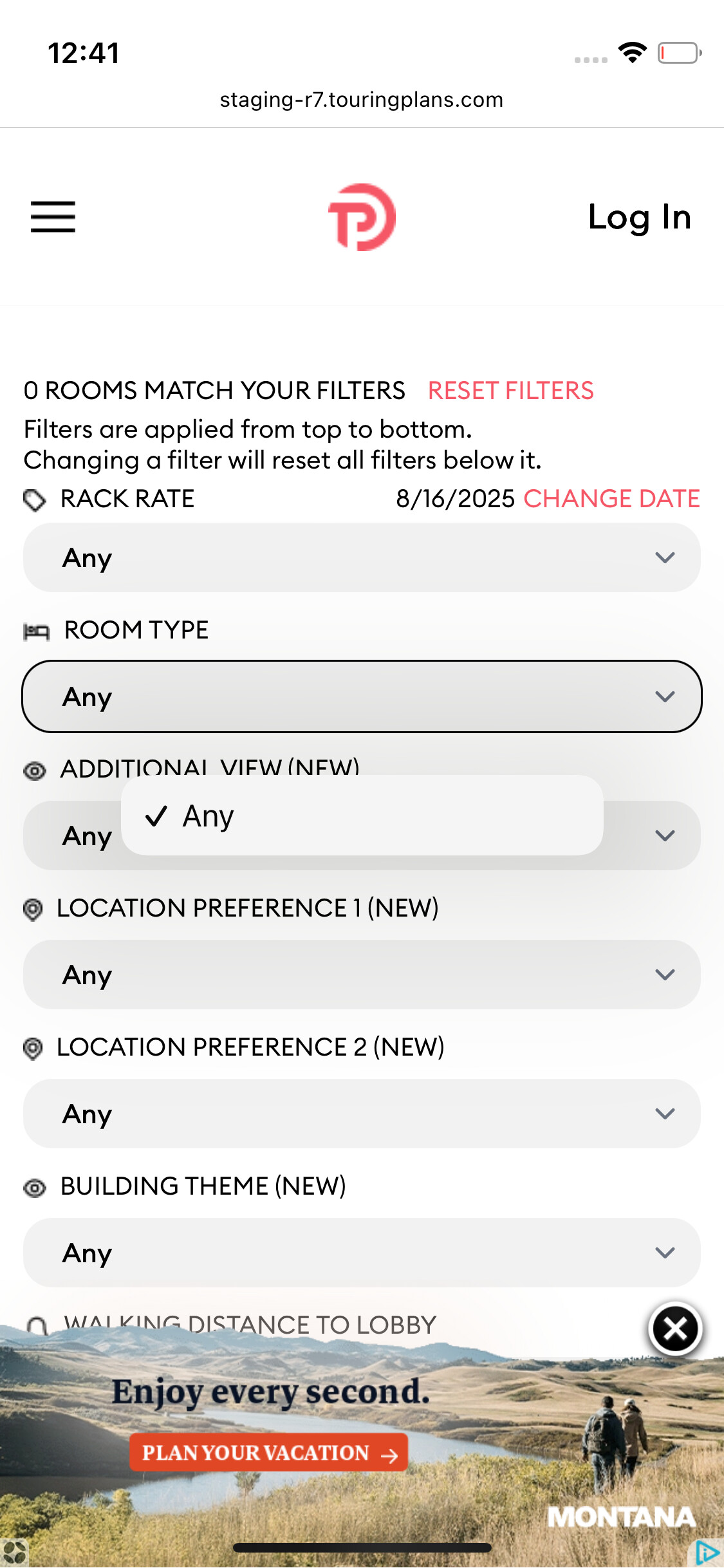
Task: Select the checked Any option in popup
Action: click(362, 816)
